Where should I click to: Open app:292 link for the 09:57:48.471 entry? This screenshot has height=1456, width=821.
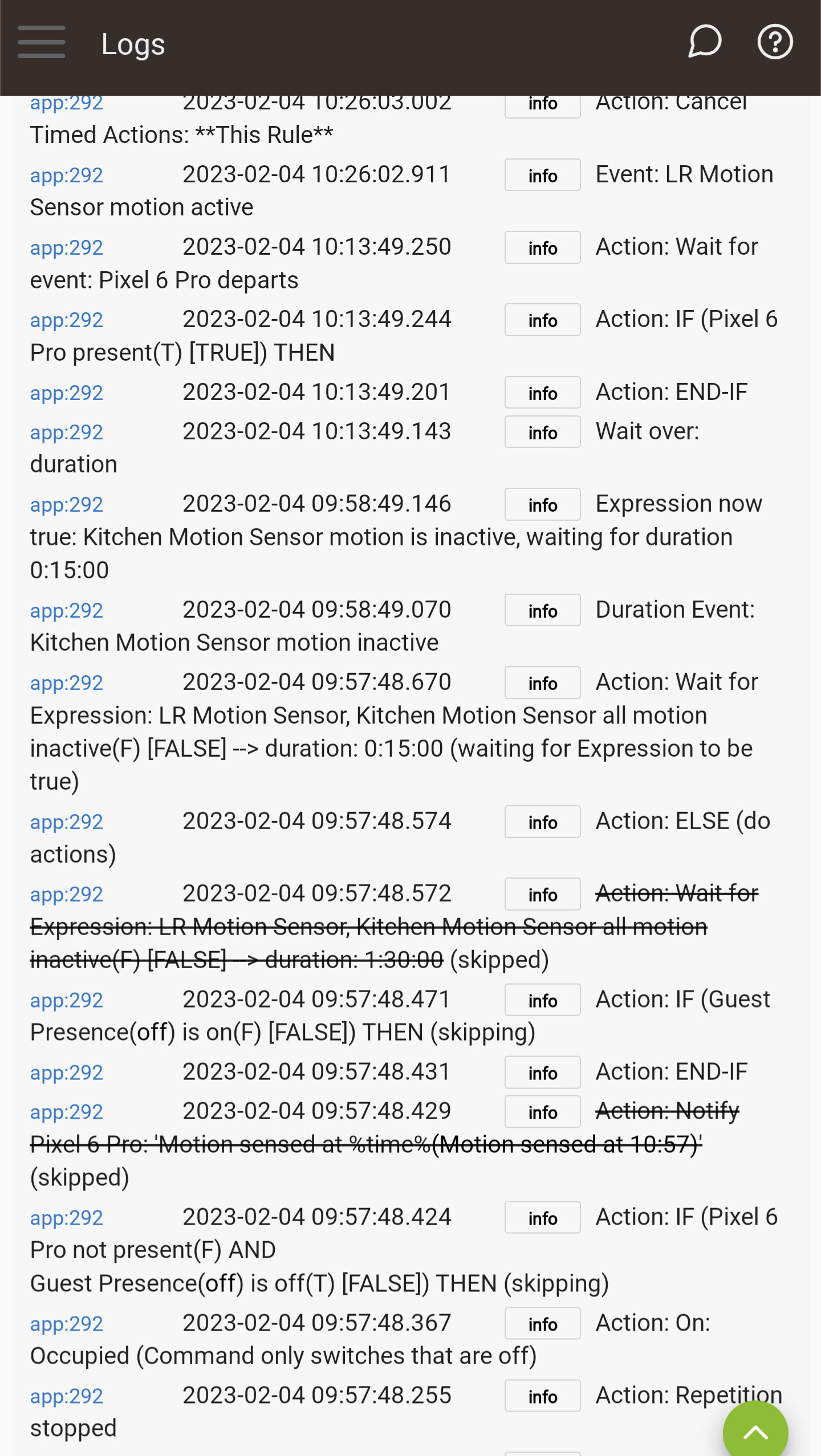point(67,1001)
